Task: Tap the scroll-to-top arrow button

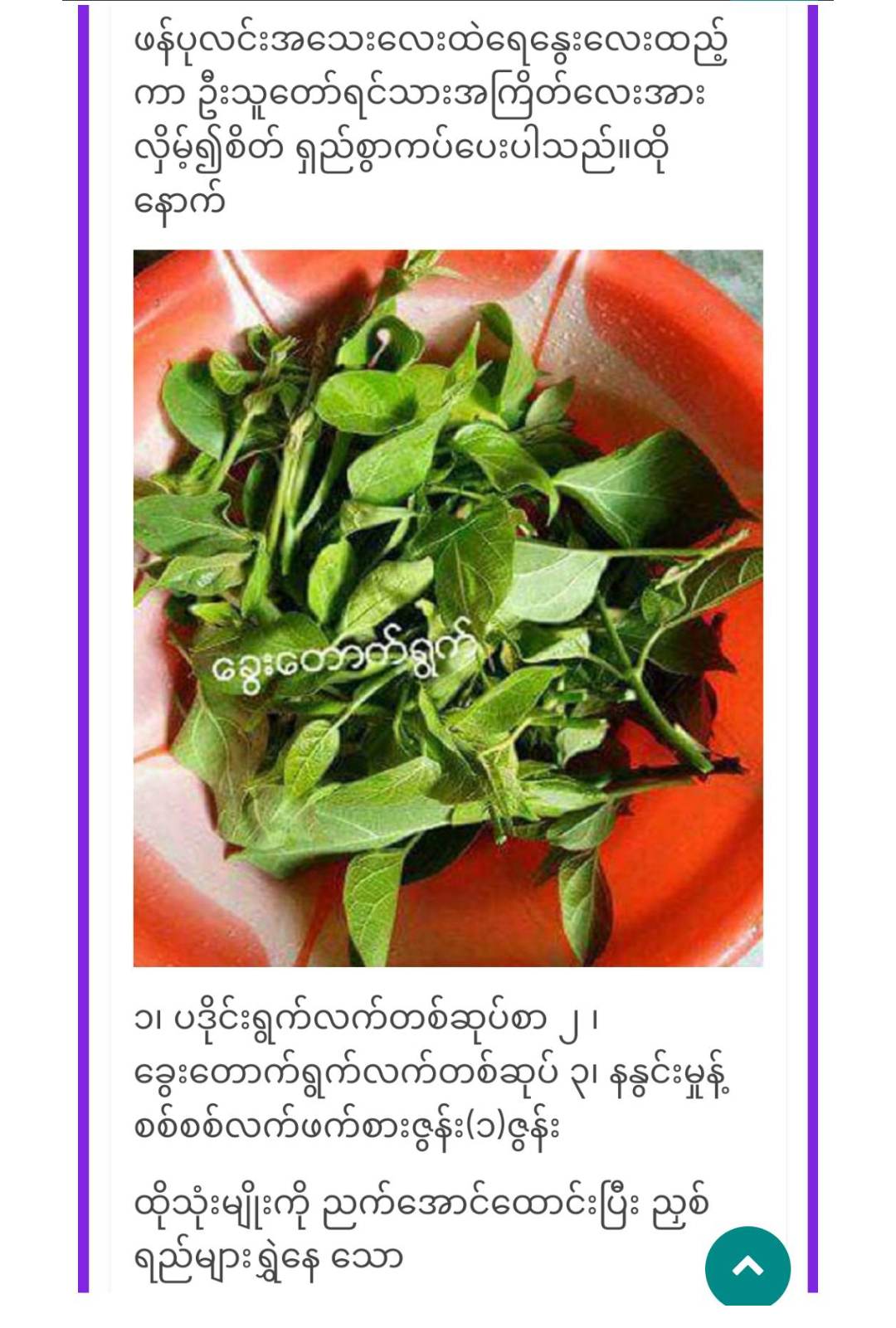Action: tap(747, 1267)
